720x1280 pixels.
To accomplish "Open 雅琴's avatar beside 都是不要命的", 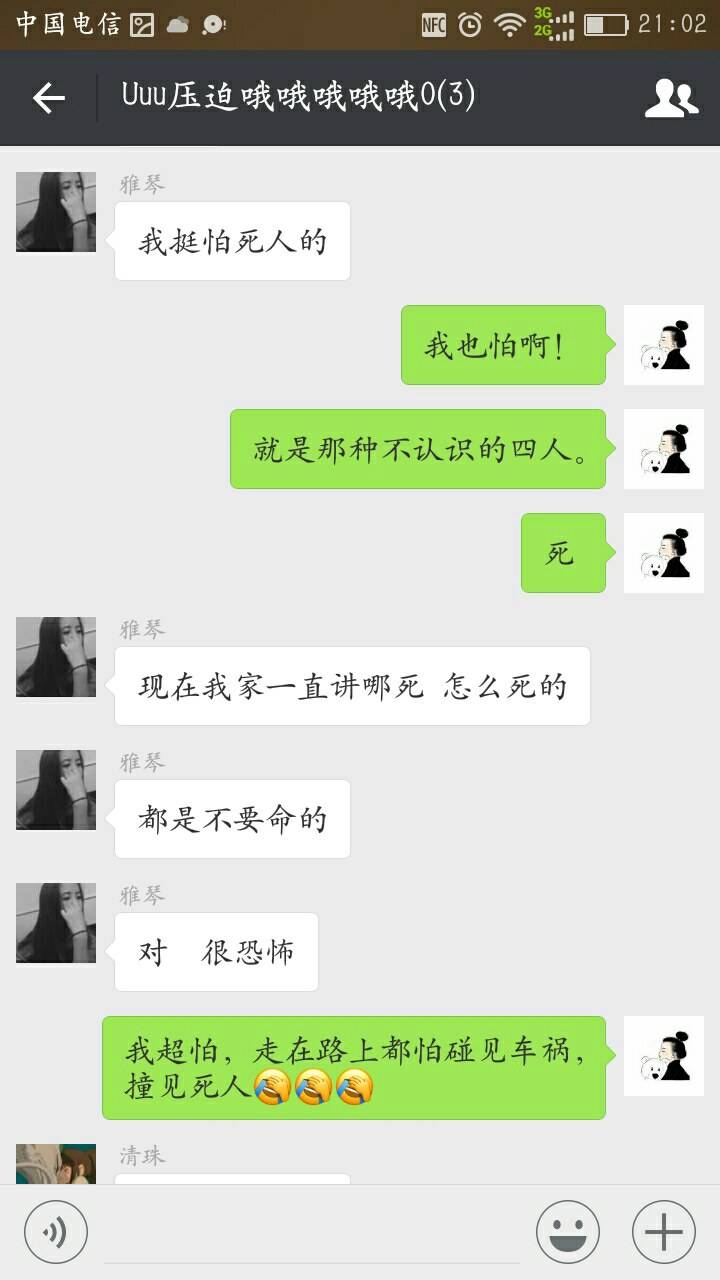I will click(56, 790).
